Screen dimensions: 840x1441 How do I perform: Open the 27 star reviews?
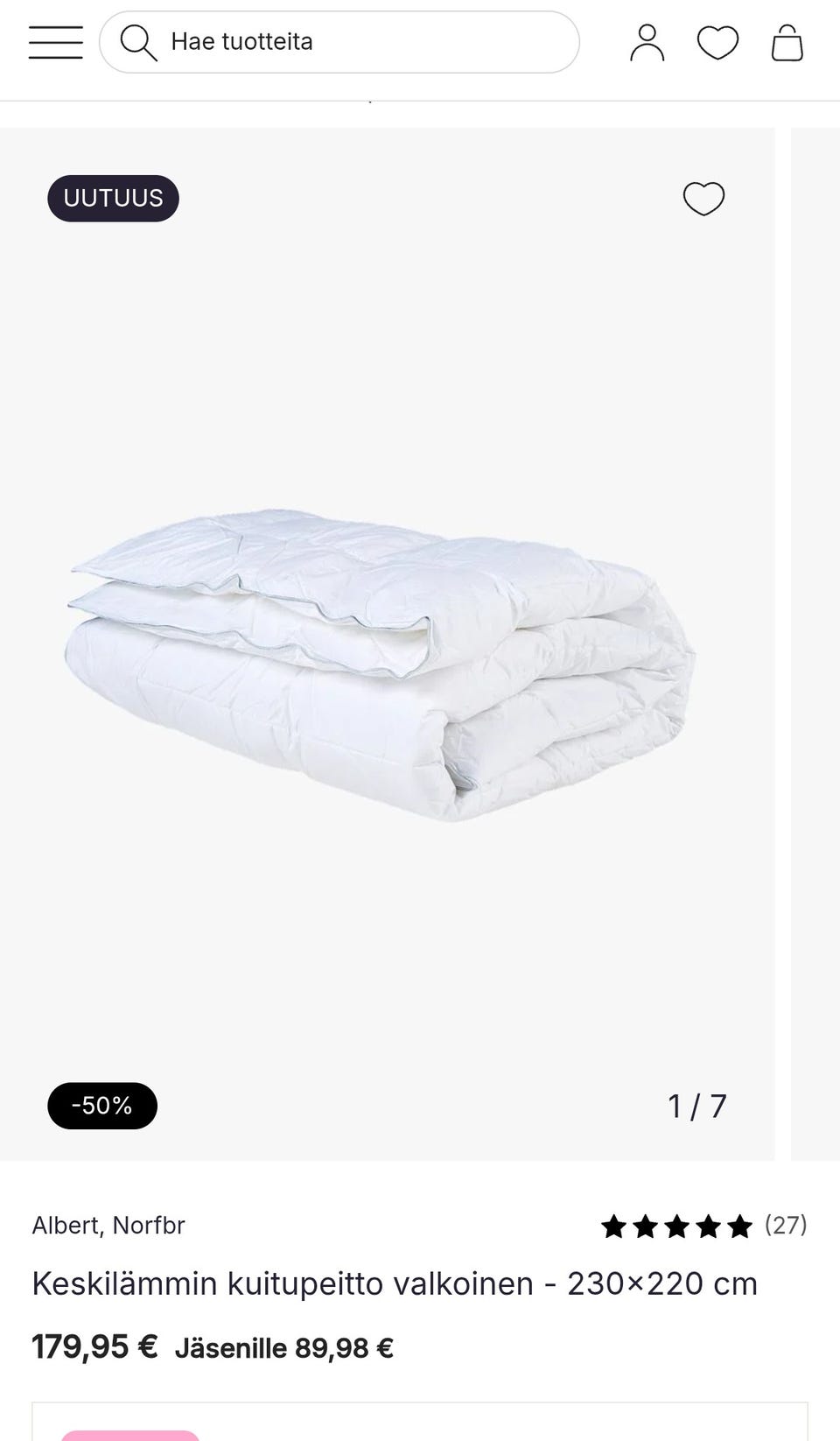(703, 1226)
